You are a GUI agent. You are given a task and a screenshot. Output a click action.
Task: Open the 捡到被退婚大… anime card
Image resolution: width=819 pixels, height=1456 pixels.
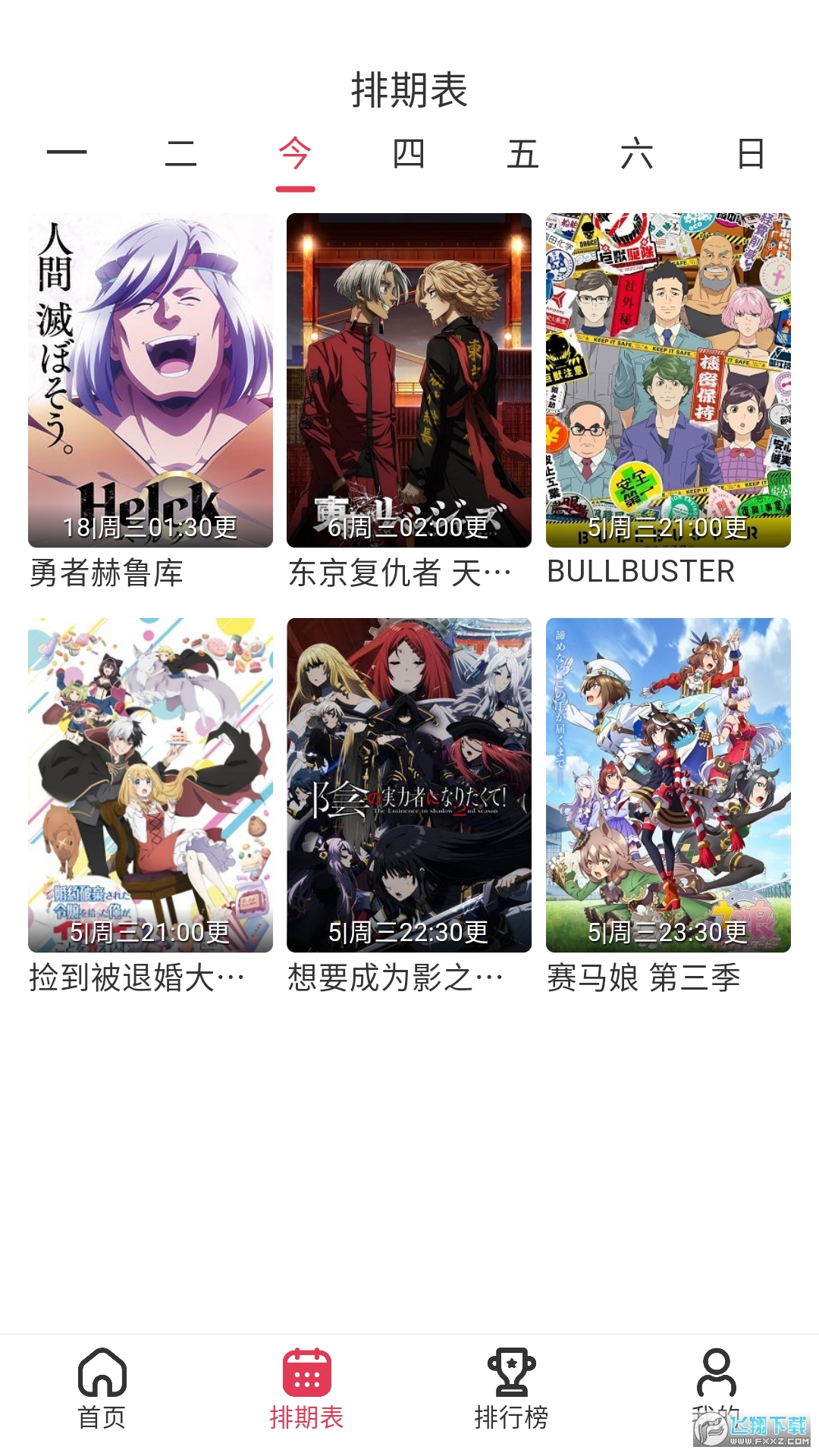[x=150, y=785]
